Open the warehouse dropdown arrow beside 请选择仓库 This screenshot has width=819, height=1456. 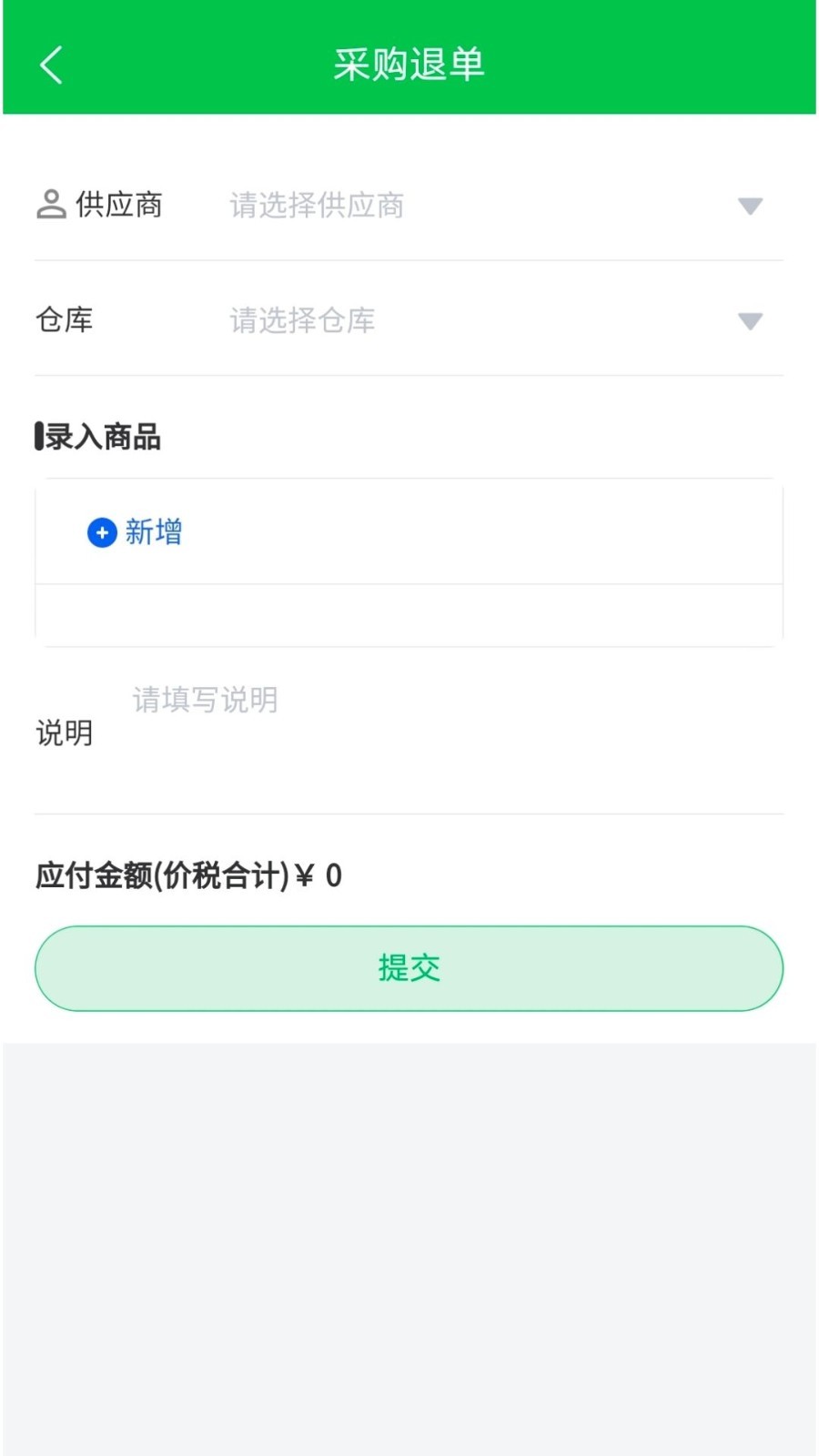(x=750, y=321)
